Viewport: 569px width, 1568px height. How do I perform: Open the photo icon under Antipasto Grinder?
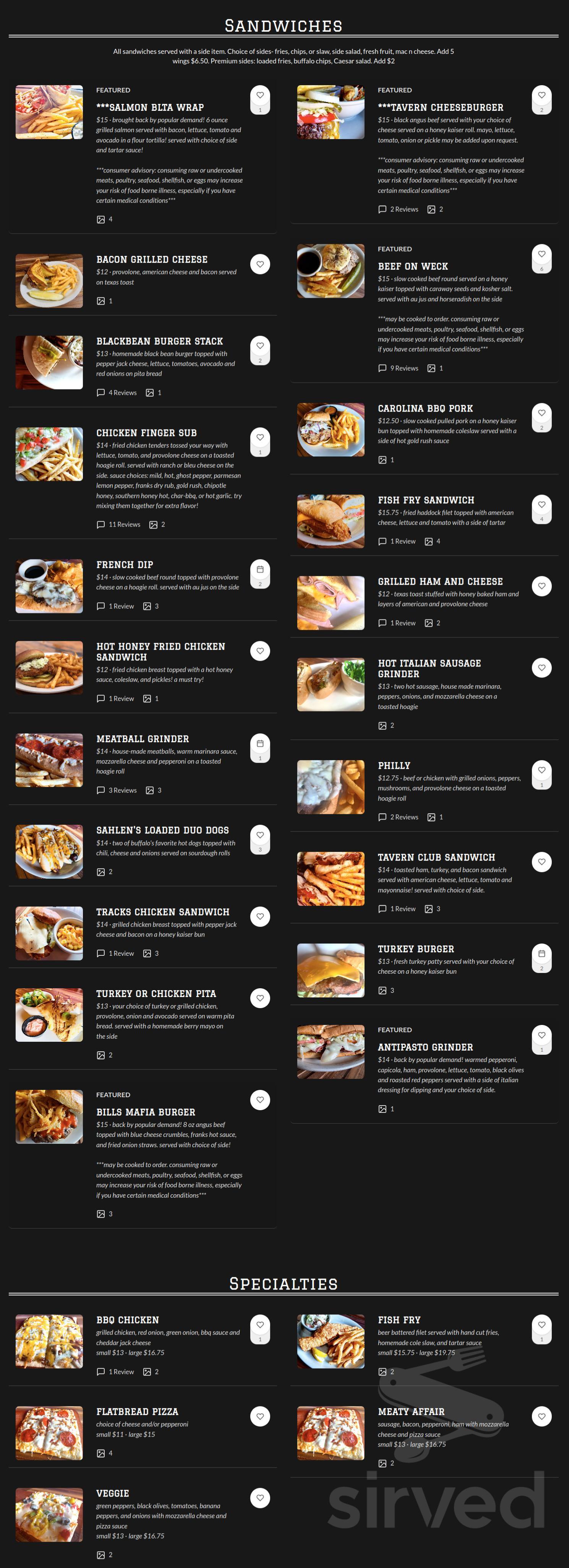(x=382, y=1108)
